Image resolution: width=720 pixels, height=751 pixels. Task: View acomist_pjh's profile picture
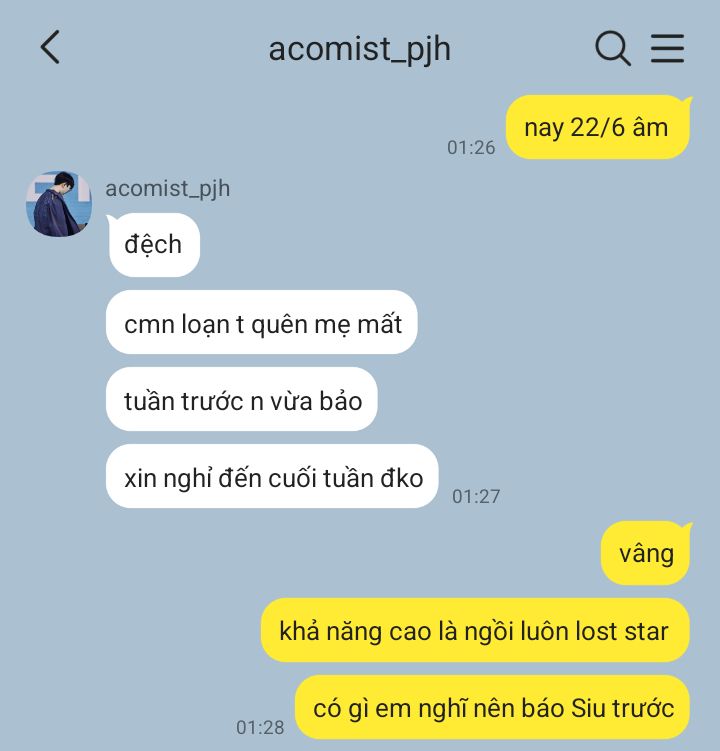[58, 204]
